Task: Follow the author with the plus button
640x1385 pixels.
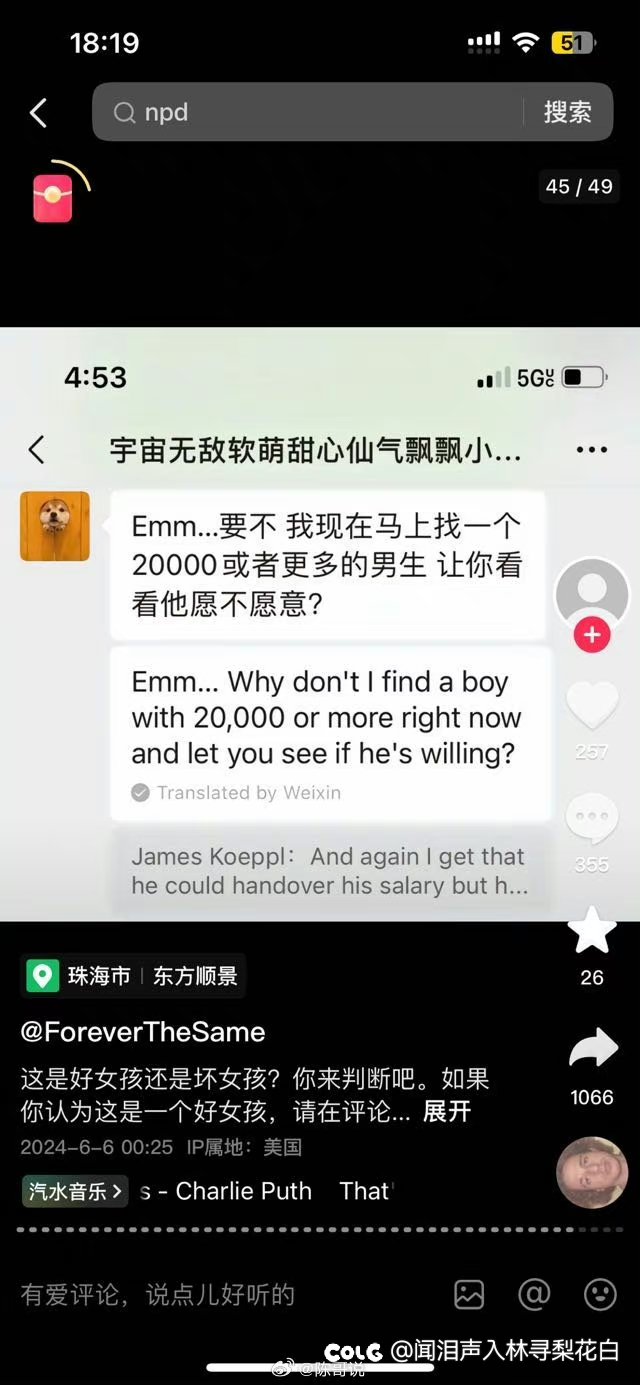Action: click(592, 635)
